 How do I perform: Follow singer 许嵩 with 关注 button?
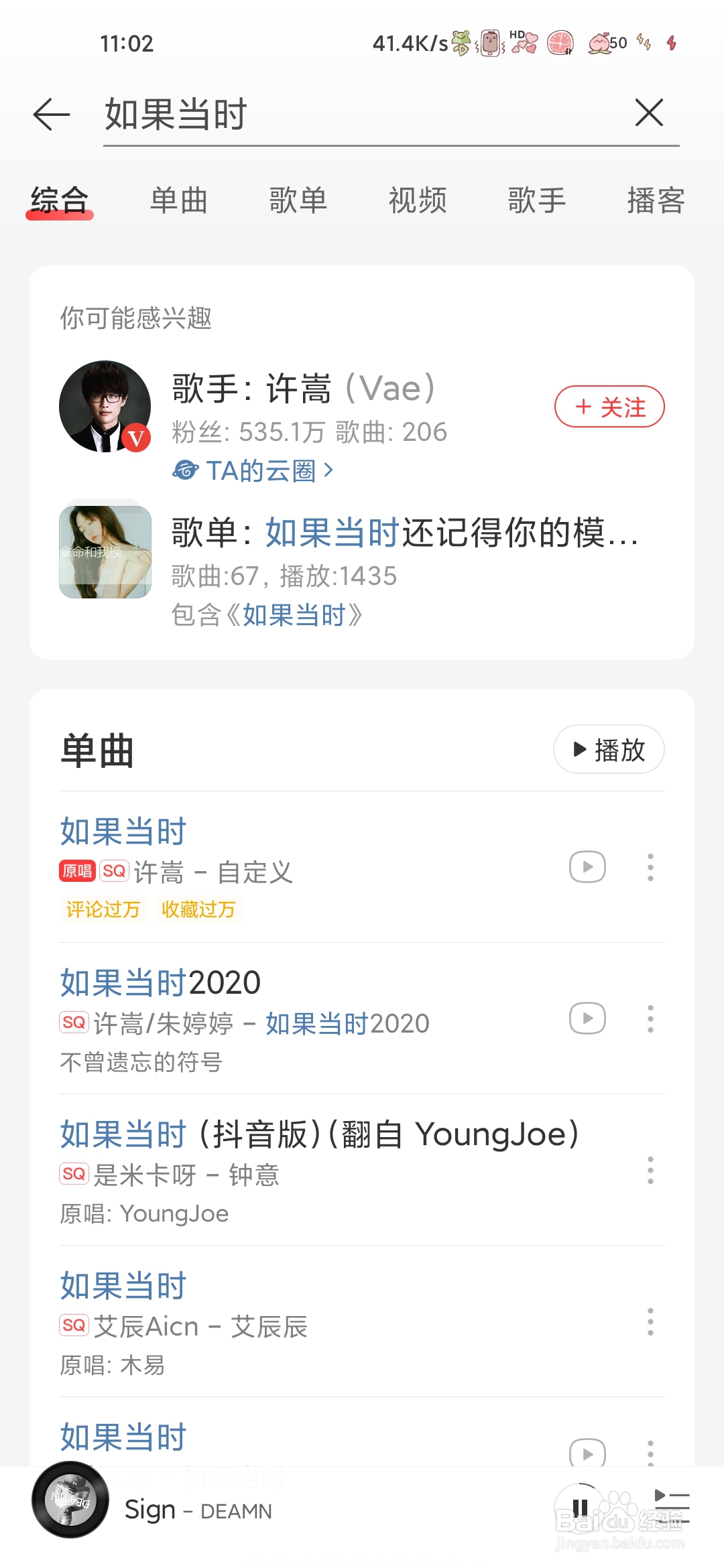(609, 407)
